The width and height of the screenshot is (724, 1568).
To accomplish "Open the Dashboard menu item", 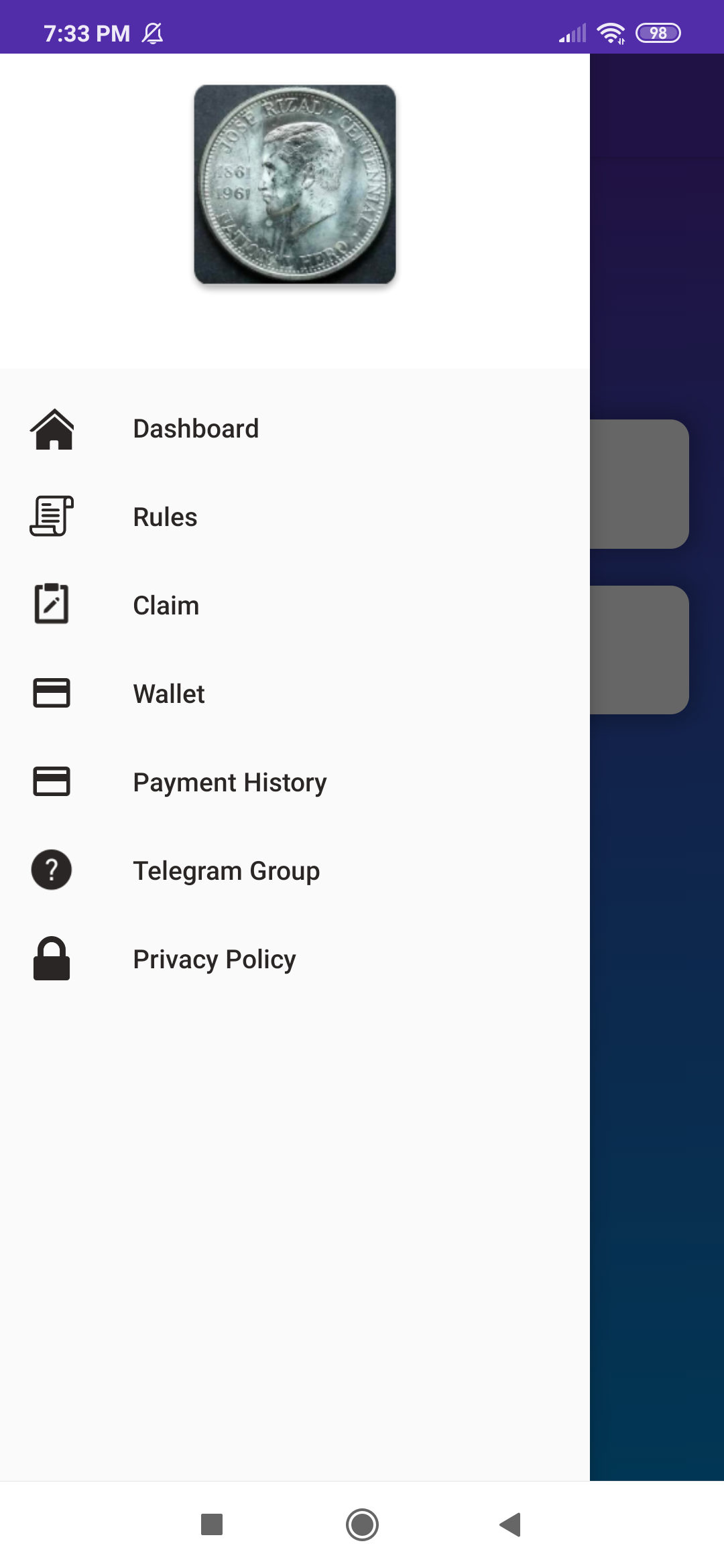I will point(196,429).
